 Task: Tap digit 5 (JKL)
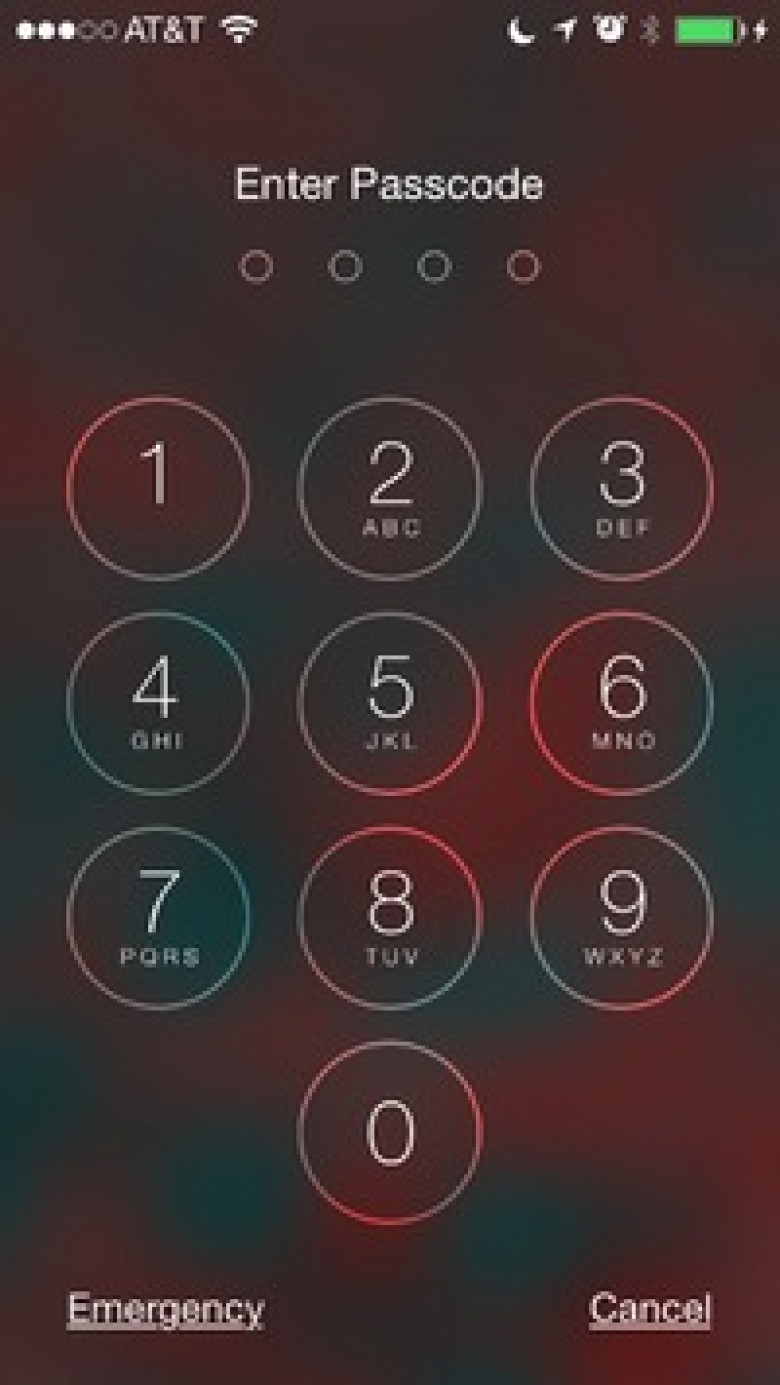click(x=390, y=703)
